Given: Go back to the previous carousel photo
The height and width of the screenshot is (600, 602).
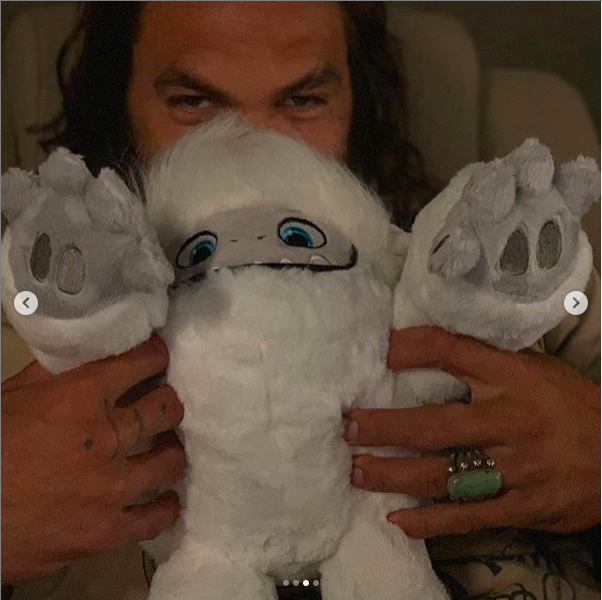Looking at the screenshot, I should (26, 303).
